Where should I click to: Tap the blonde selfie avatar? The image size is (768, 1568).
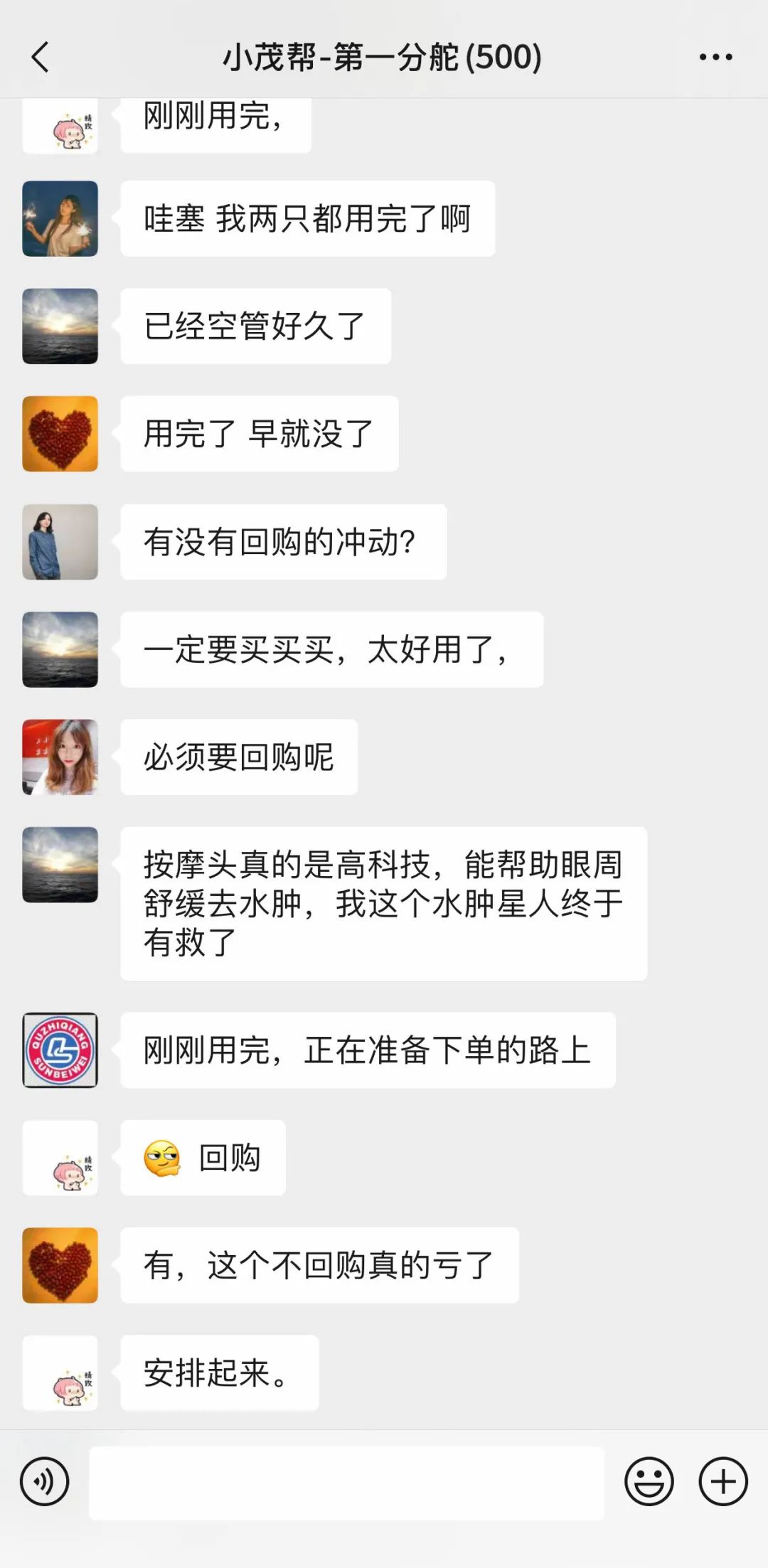point(61,756)
